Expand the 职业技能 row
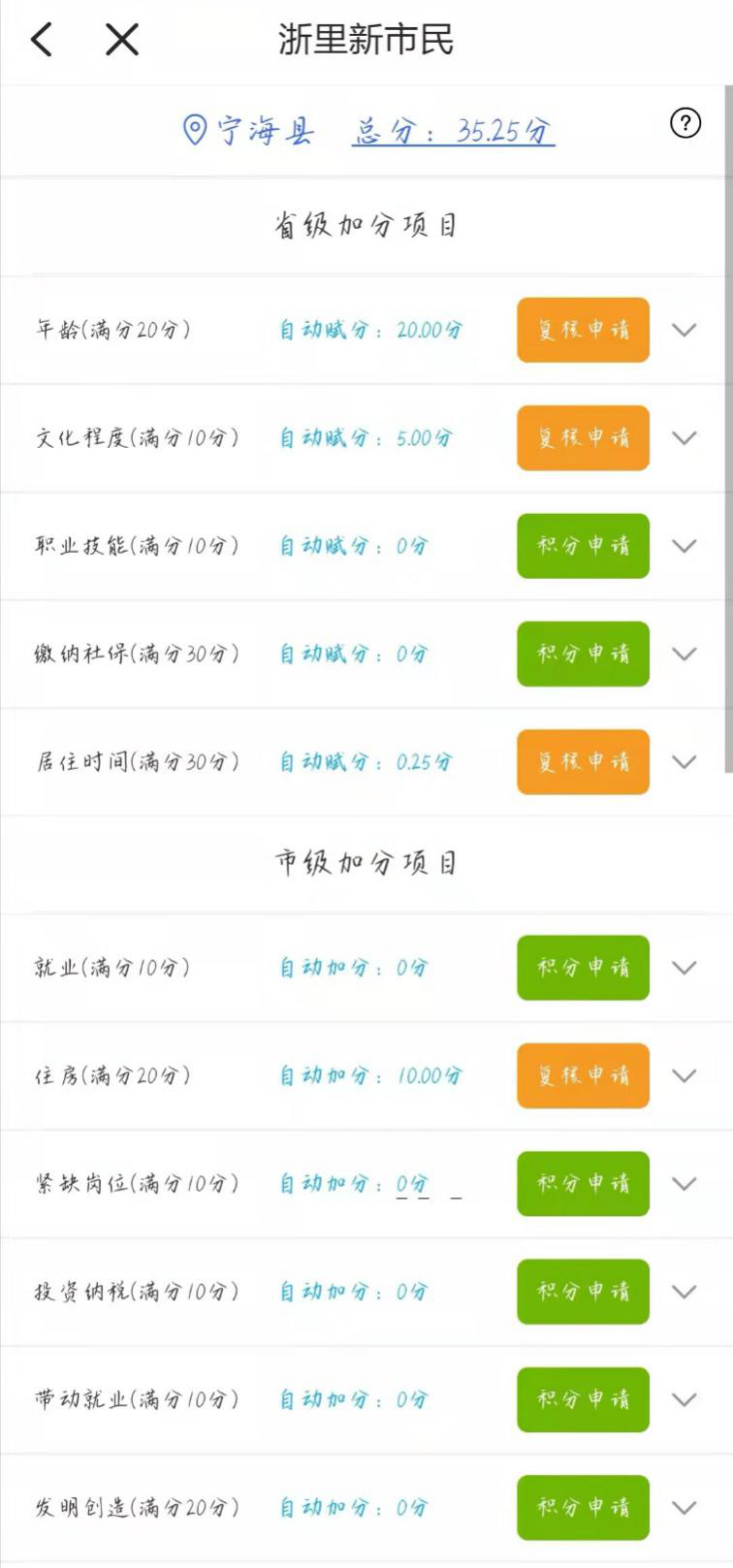Viewport: 733px width, 1568px height. coord(685,546)
